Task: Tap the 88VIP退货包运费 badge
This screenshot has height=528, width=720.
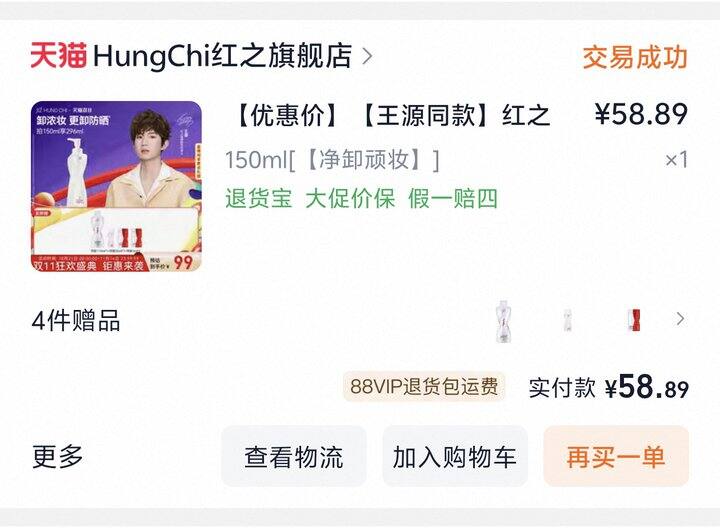Action: (x=424, y=387)
